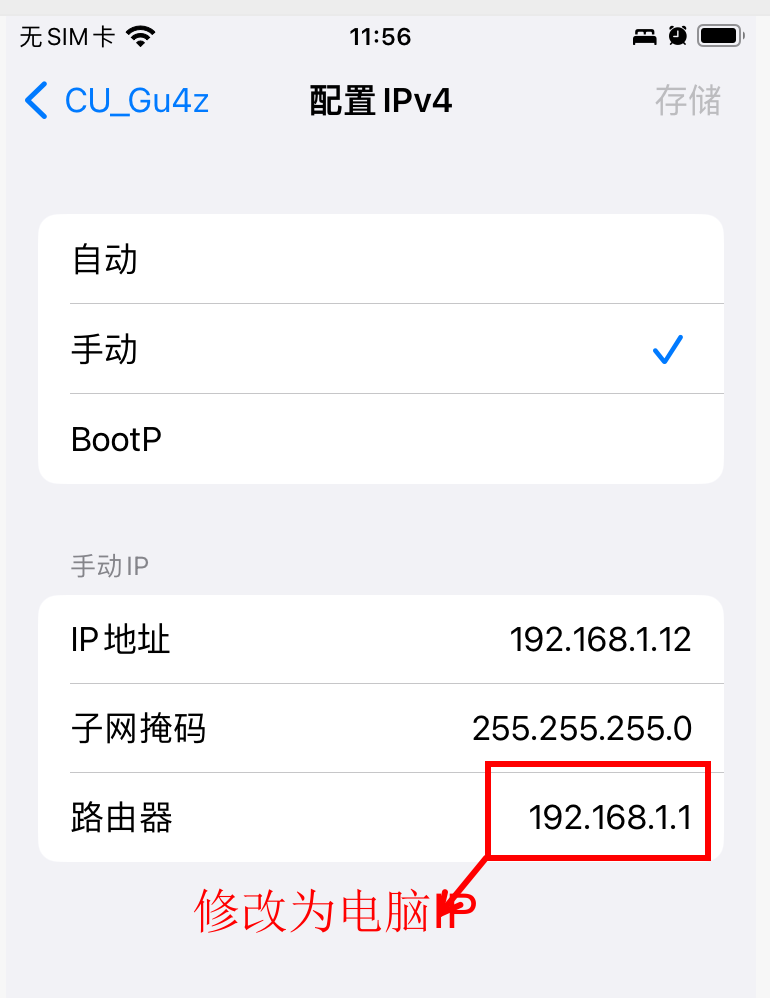Go back to CU_Gu4z network settings
Viewport: 770px width, 998px height.
pos(117,101)
